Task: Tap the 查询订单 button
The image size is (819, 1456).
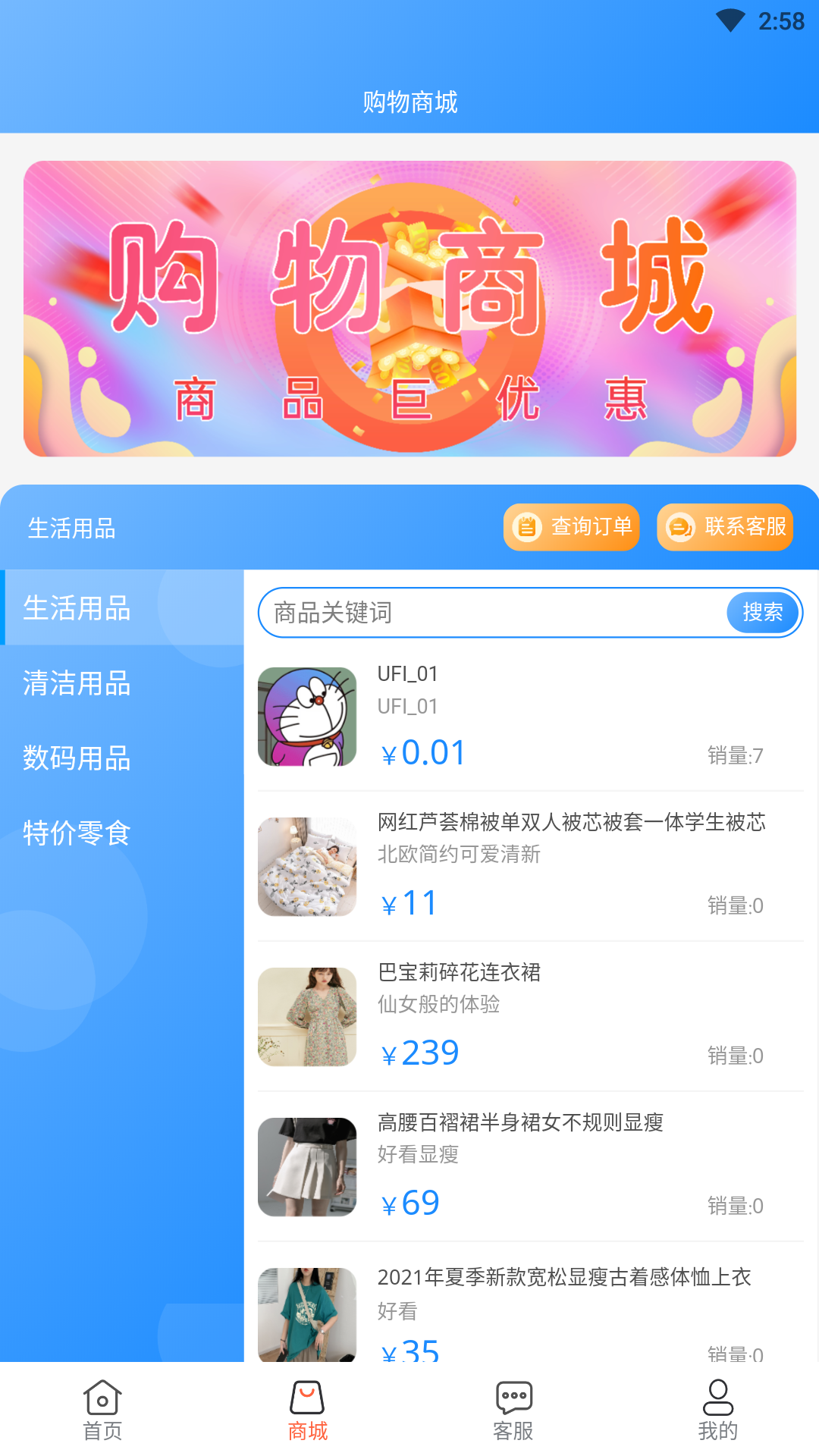Action: point(571,527)
